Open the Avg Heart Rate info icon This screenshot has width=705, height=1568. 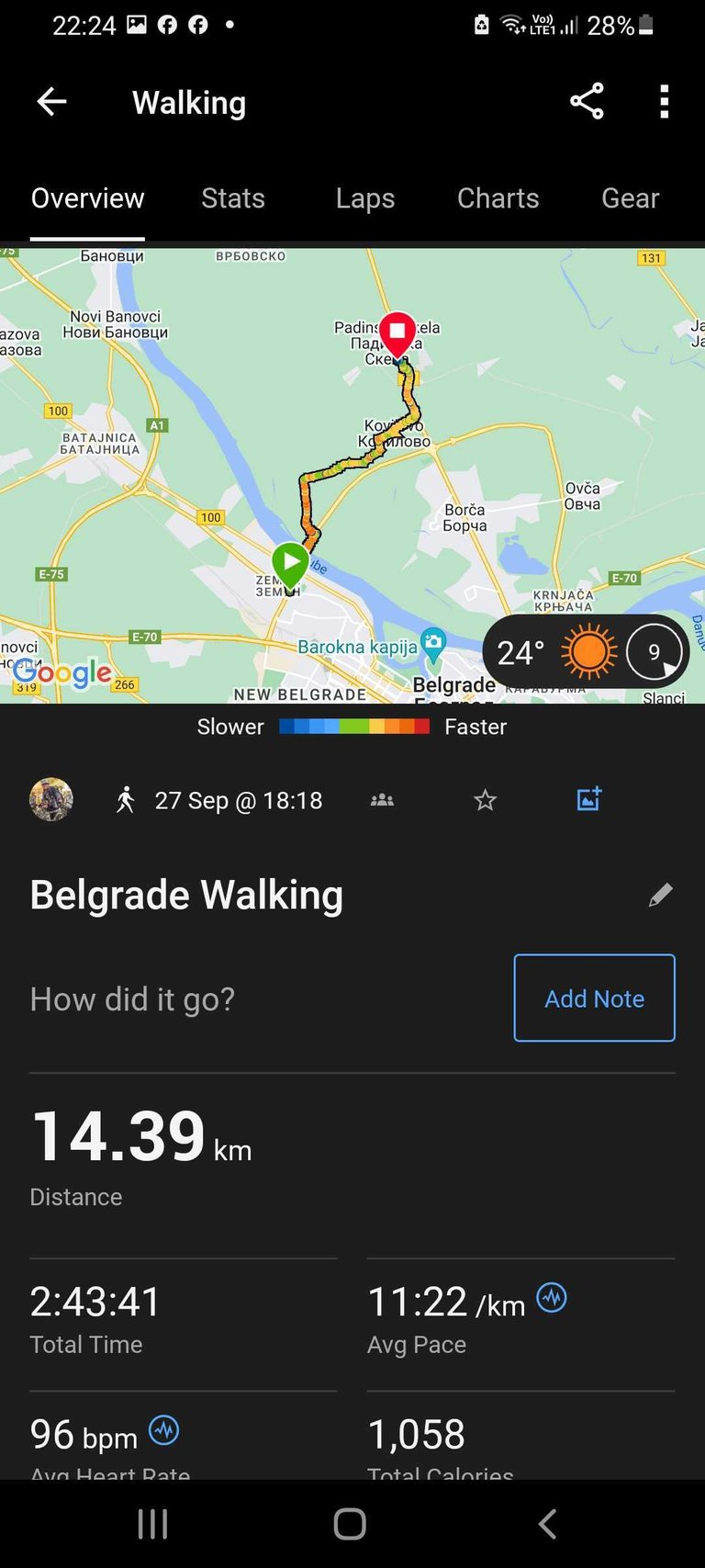[164, 1430]
